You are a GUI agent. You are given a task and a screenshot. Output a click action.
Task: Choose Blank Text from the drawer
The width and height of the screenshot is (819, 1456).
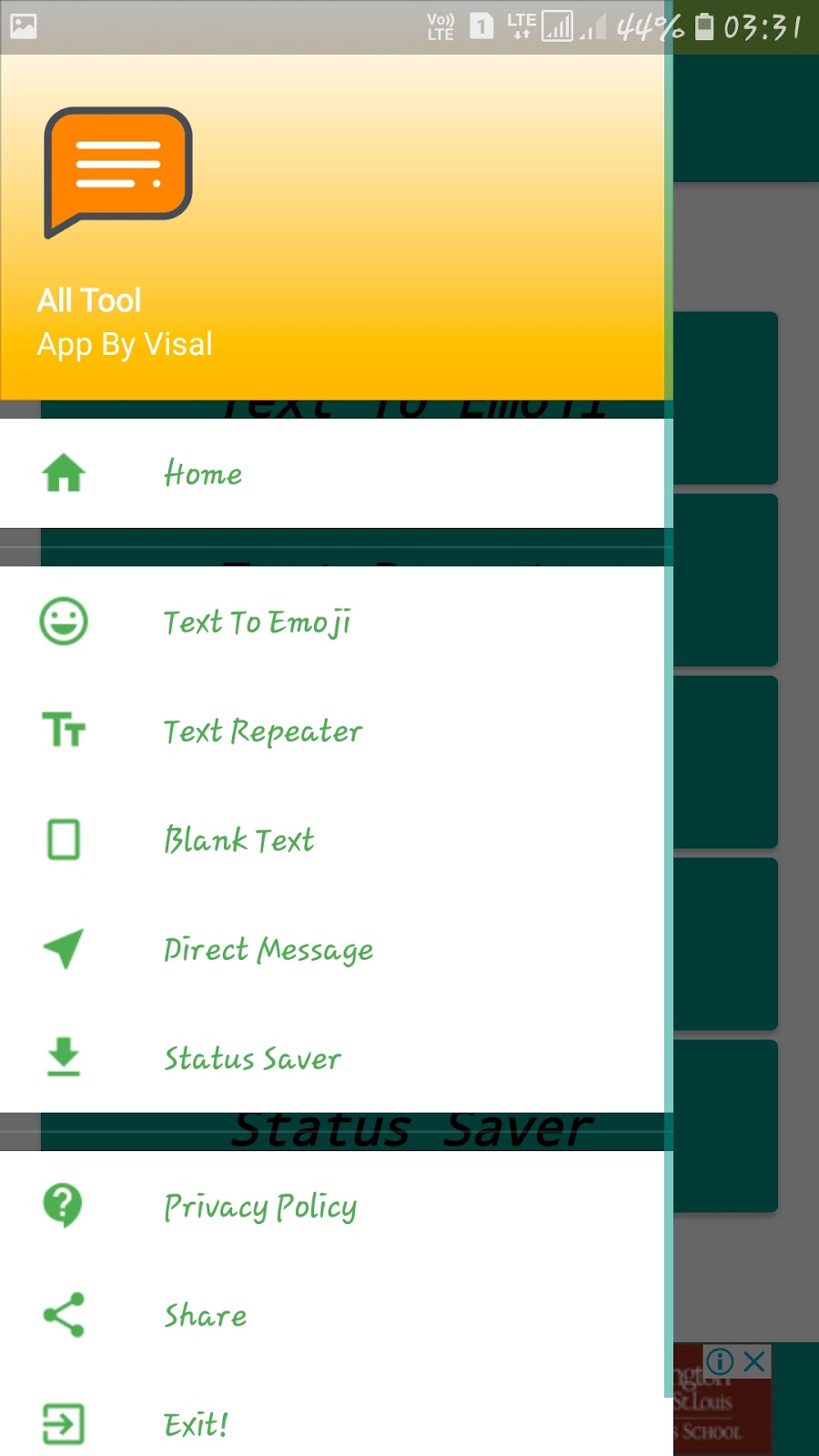[238, 840]
